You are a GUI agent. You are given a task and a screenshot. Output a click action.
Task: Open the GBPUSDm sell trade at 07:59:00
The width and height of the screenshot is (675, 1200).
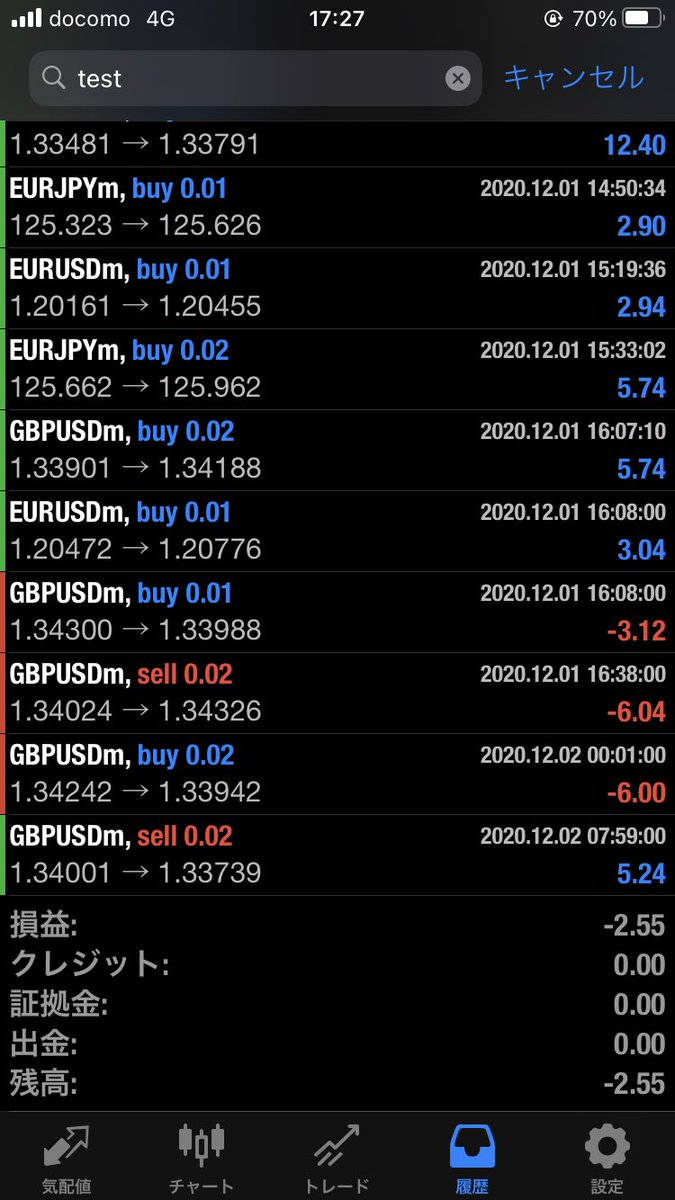point(337,855)
